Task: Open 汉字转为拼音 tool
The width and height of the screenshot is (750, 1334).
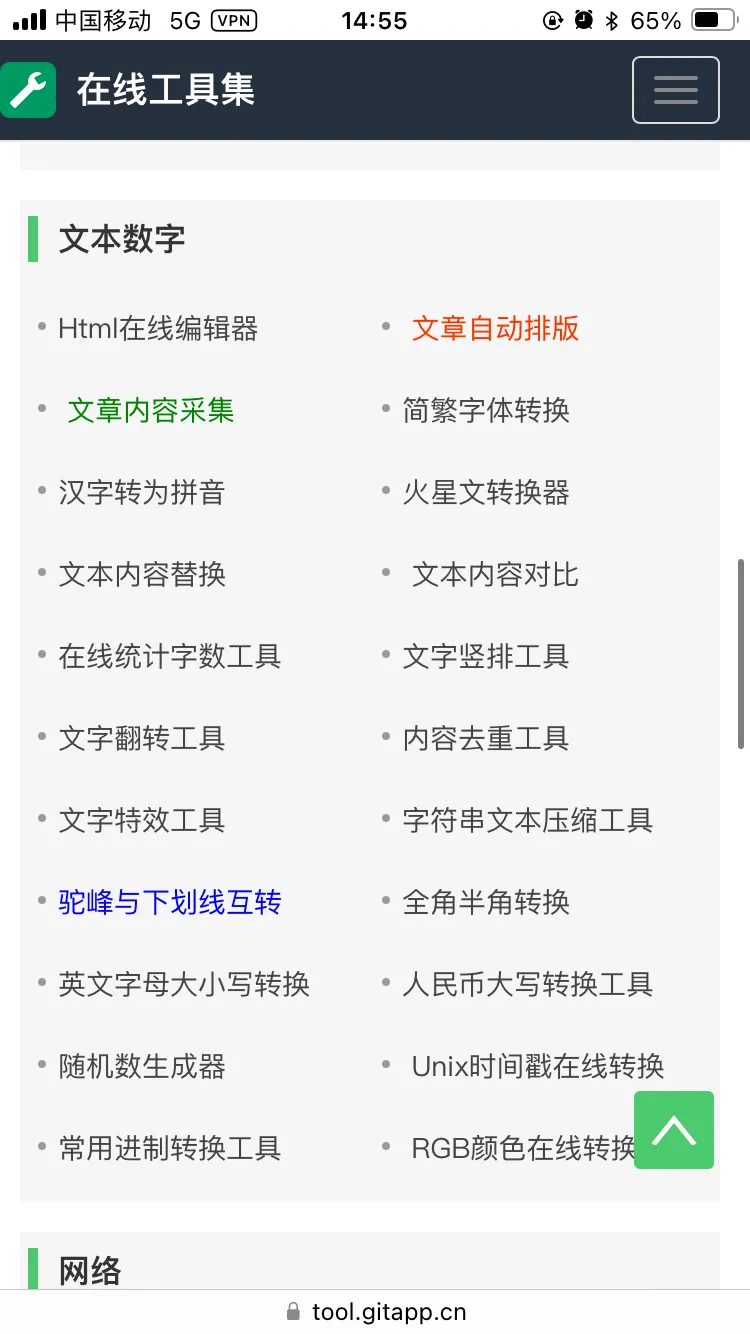Action: click(x=142, y=493)
